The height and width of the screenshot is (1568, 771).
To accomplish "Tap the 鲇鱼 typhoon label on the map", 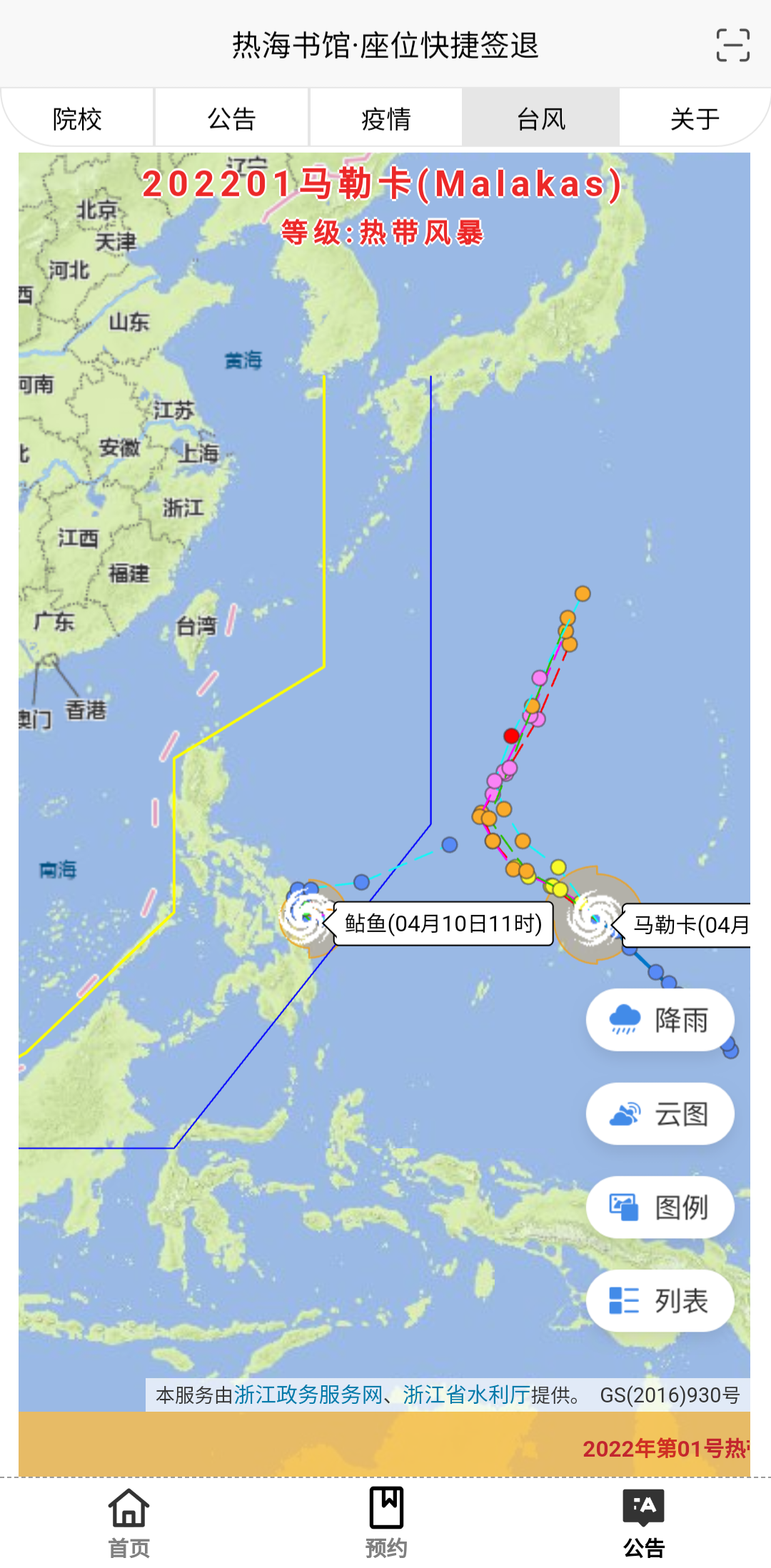I will click(443, 924).
